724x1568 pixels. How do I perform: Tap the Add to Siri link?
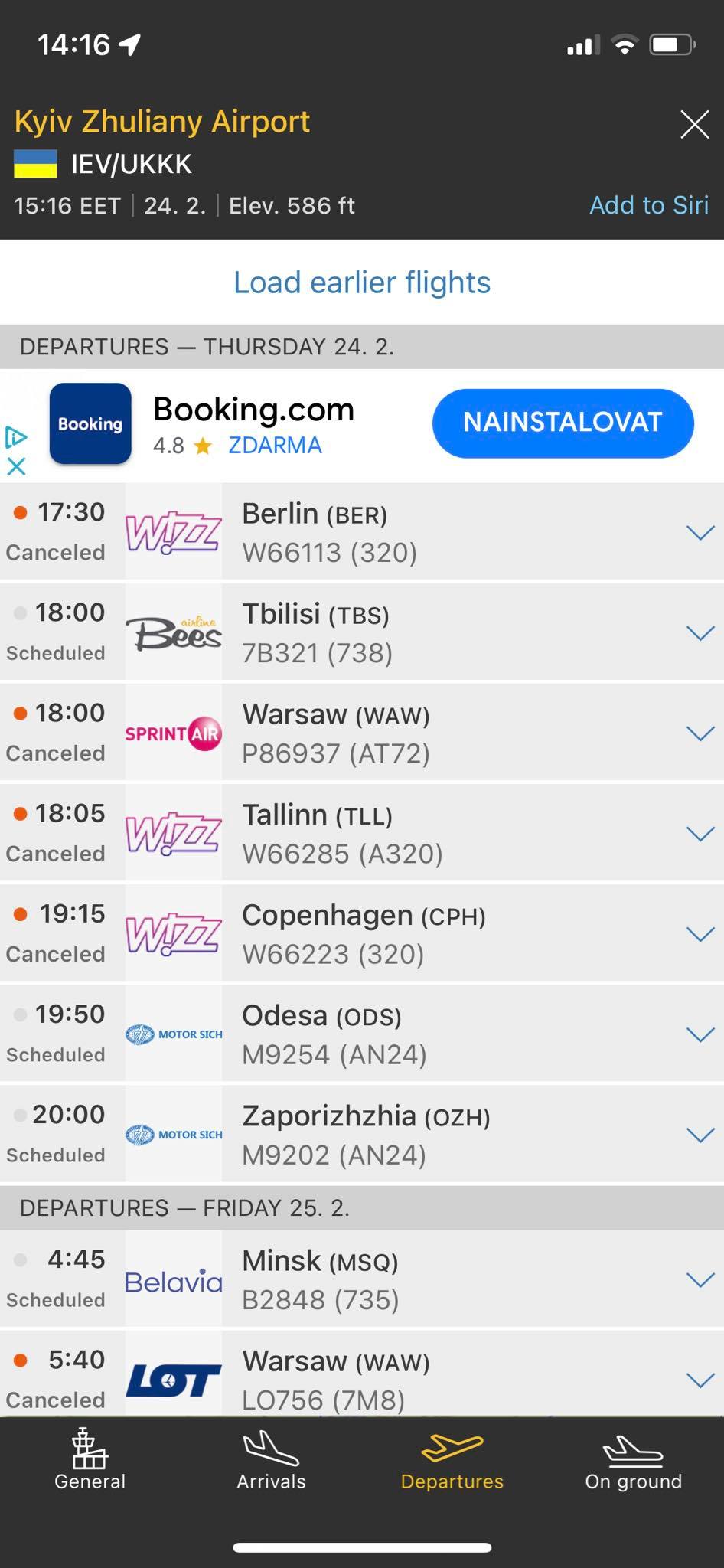coord(648,205)
